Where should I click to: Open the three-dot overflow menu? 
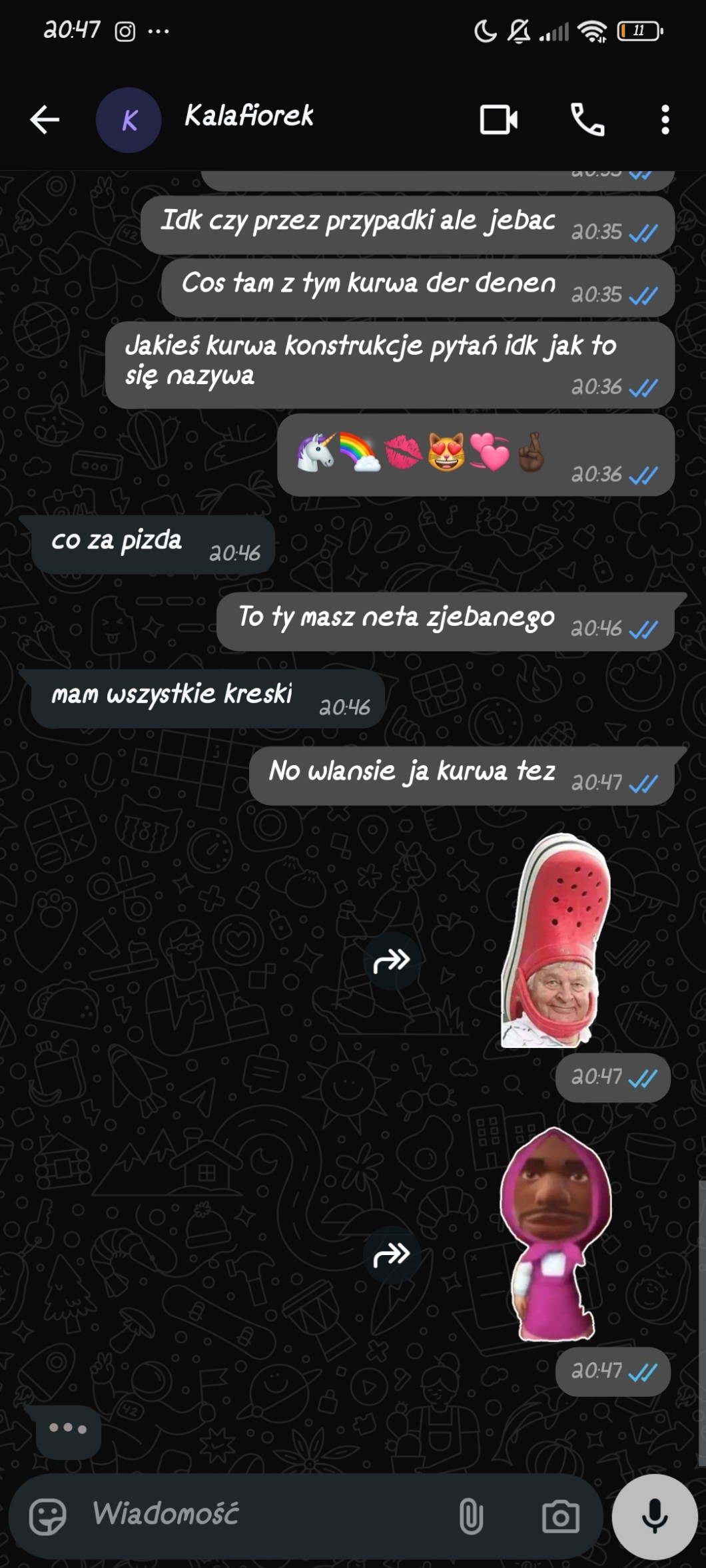click(x=665, y=120)
